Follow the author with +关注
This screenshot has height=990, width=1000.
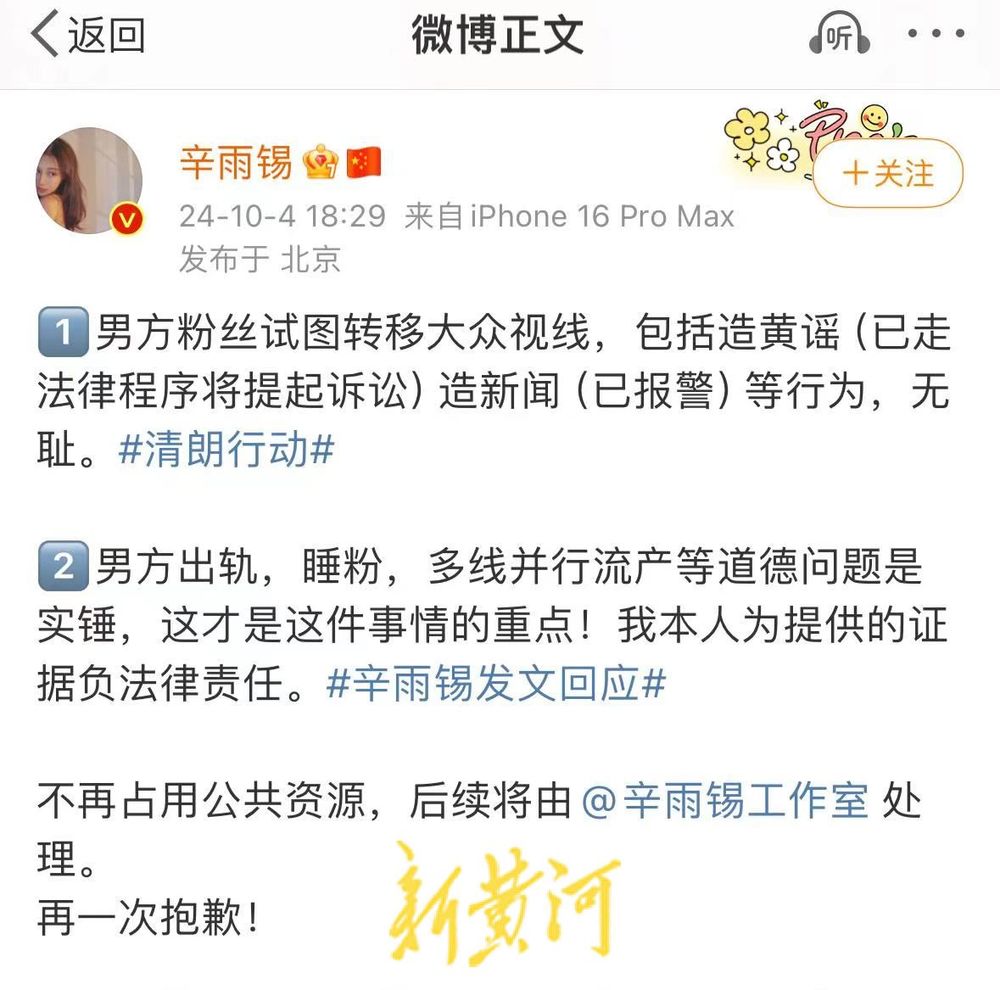887,174
